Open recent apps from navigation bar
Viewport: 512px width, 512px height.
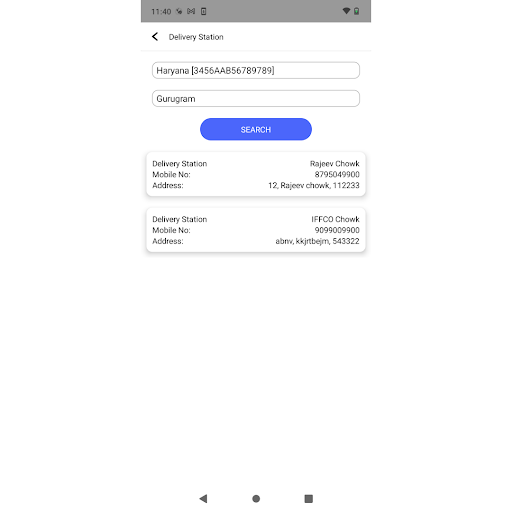pos(309,499)
